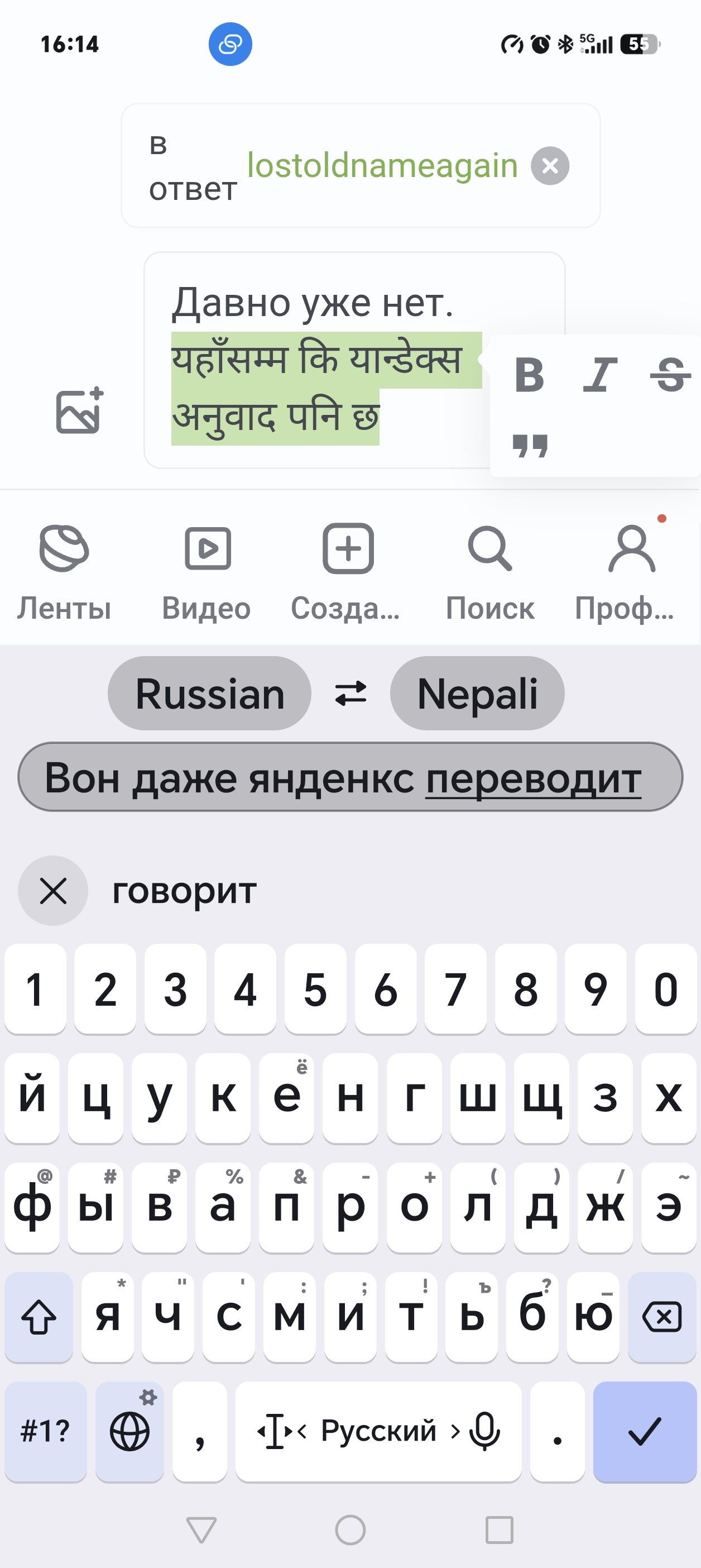Apply italic formatting to selected text
The width and height of the screenshot is (701, 1568).
click(600, 375)
